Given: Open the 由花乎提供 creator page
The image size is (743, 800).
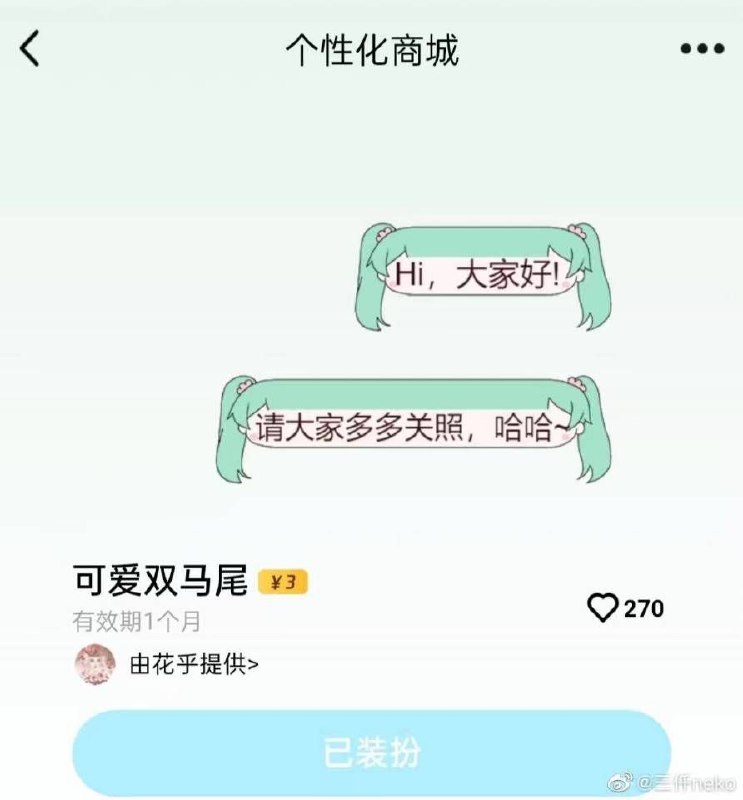Looking at the screenshot, I should pos(194,664).
